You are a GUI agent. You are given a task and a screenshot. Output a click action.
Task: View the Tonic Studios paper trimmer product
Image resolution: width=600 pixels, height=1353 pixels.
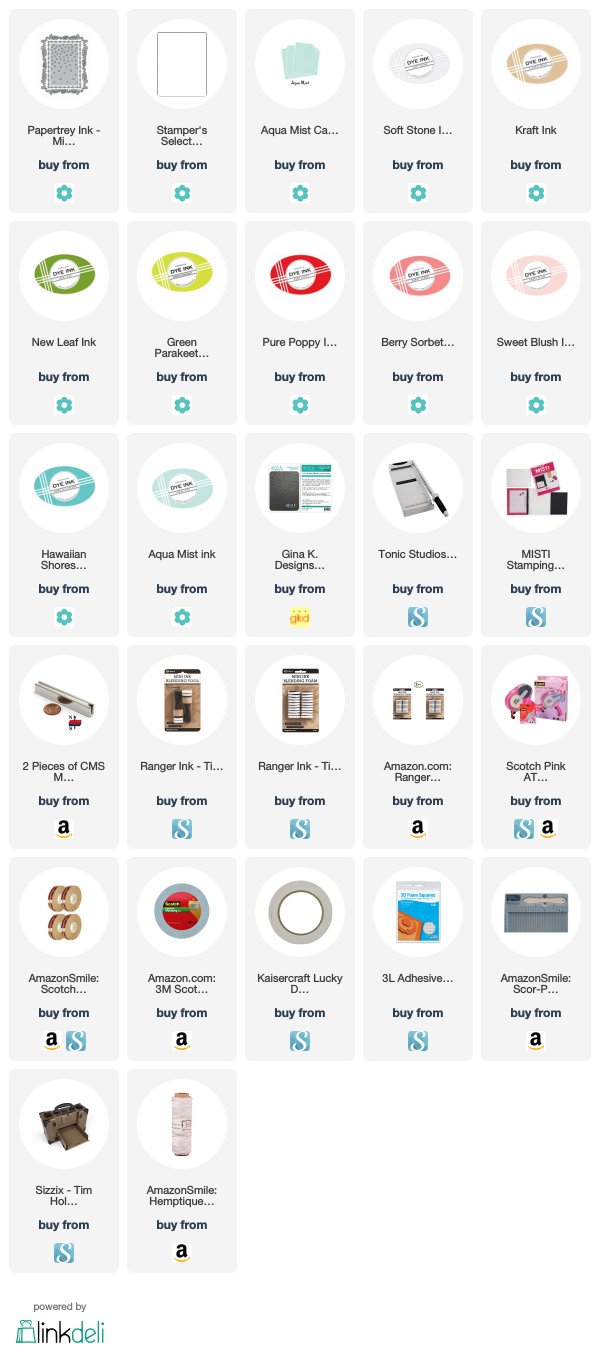[418, 535]
